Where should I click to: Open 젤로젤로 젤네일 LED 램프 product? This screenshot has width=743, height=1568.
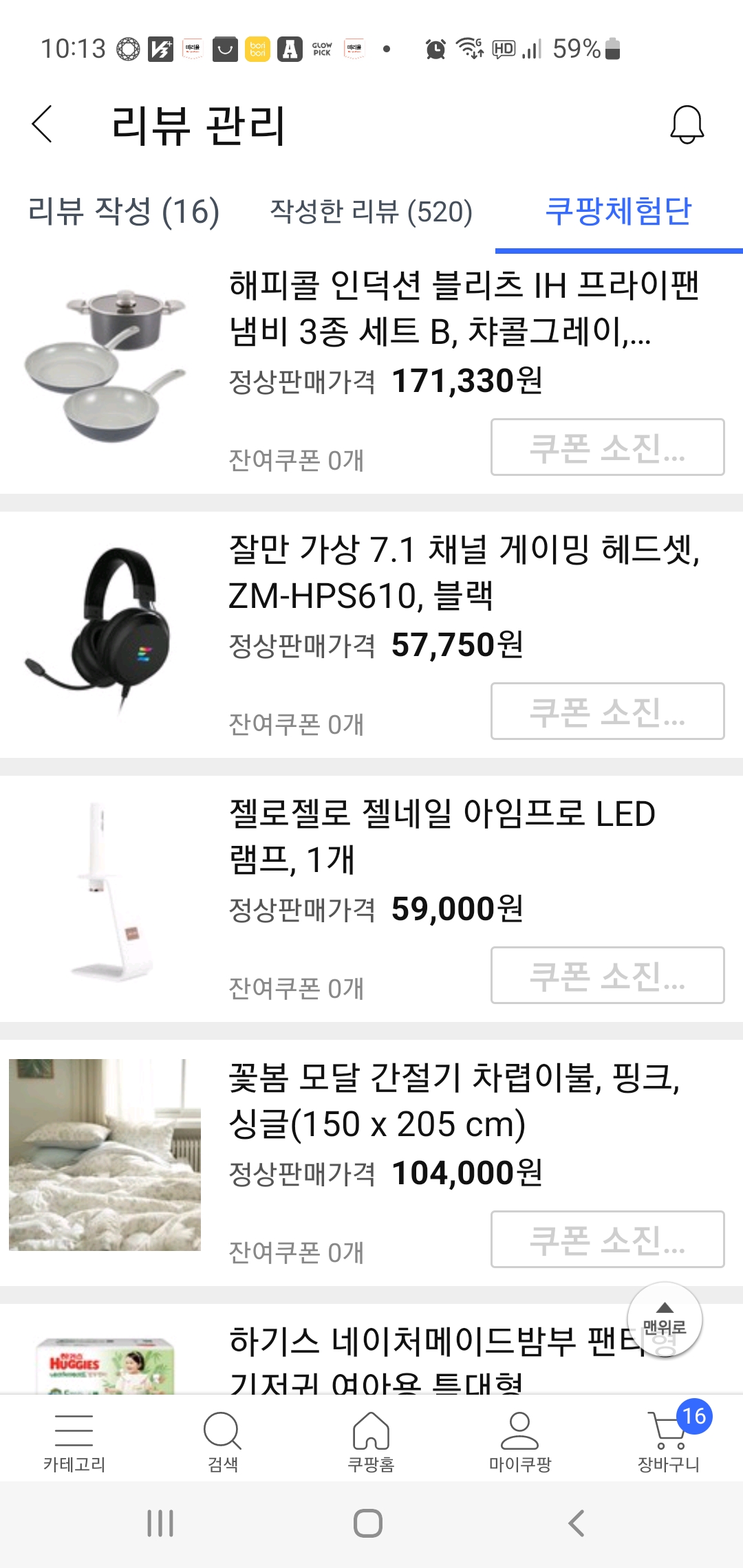442,836
